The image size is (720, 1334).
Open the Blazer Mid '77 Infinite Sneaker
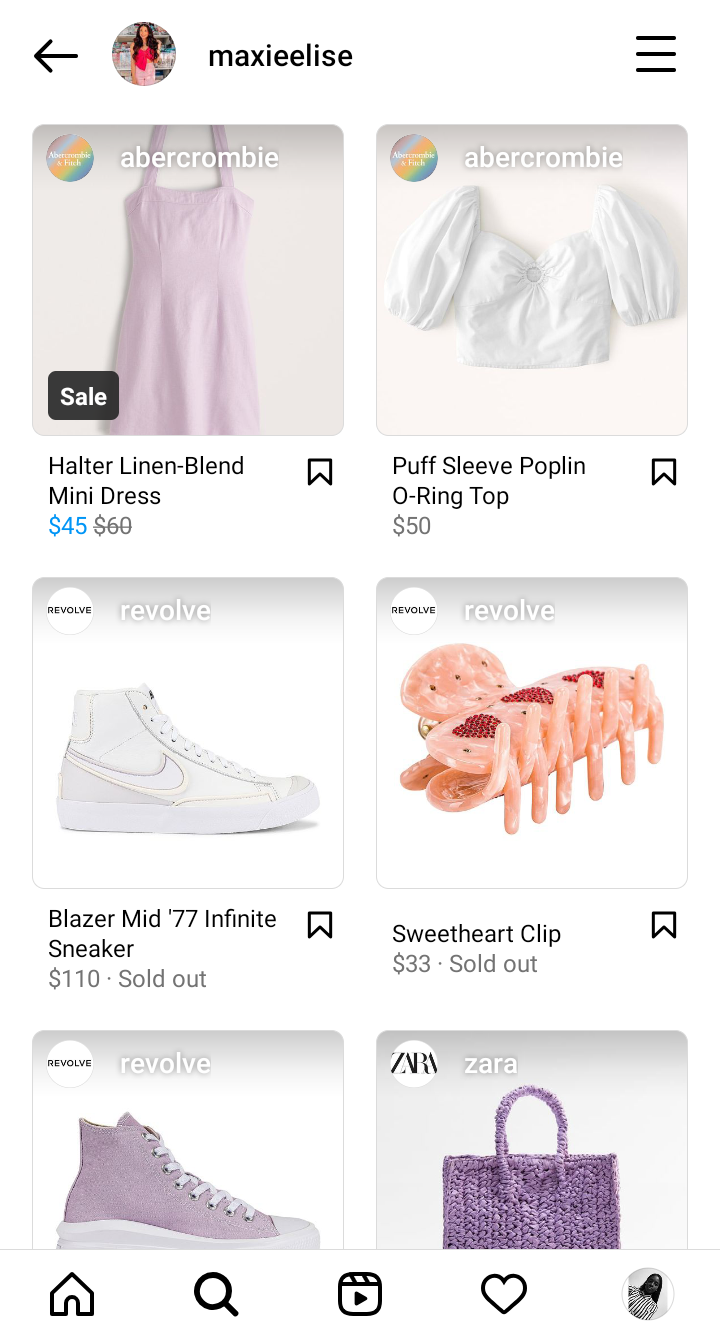point(188,733)
